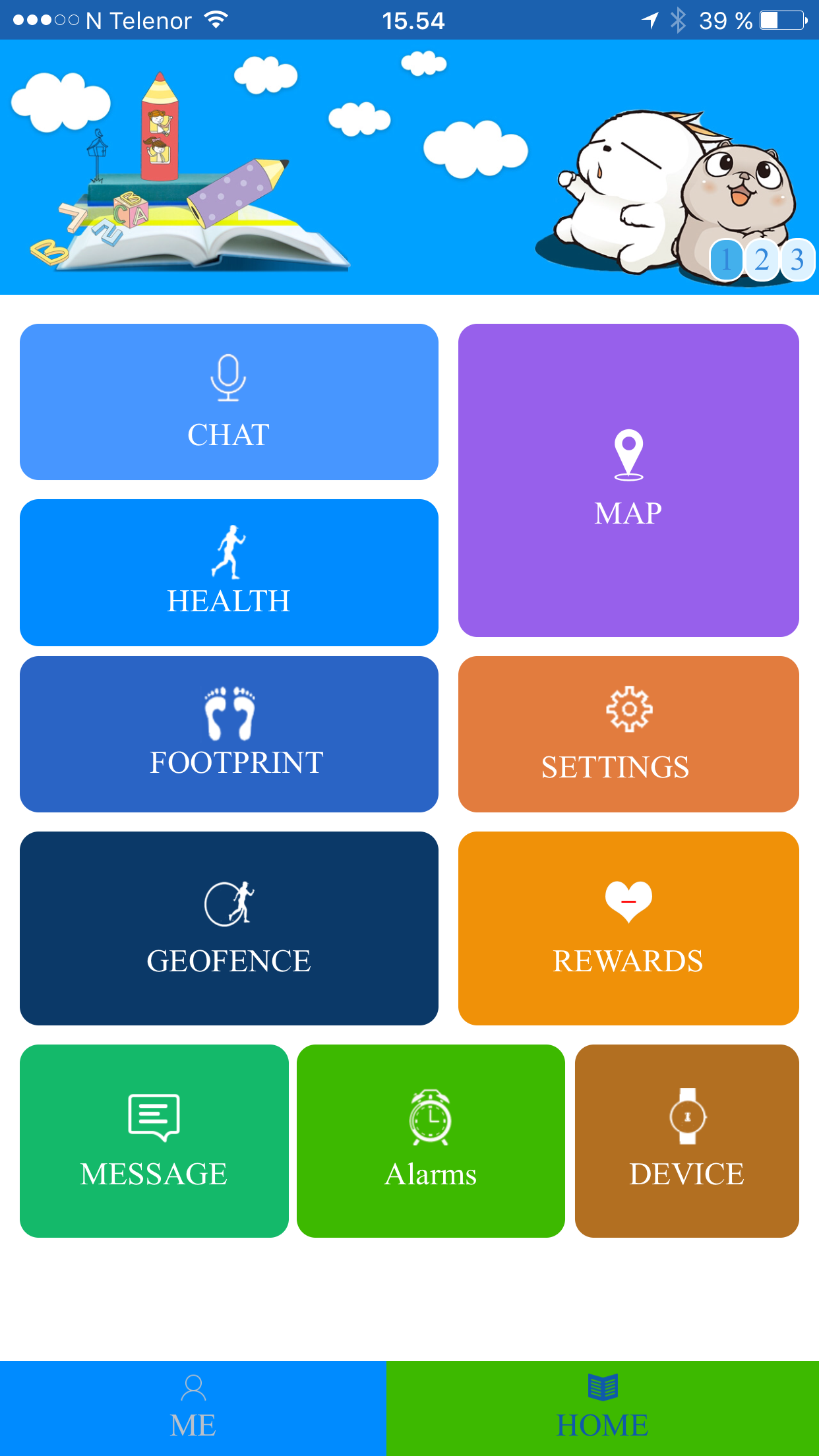The height and width of the screenshot is (1456, 819).
Task: Go to the HEALTH section
Action: (x=229, y=572)
